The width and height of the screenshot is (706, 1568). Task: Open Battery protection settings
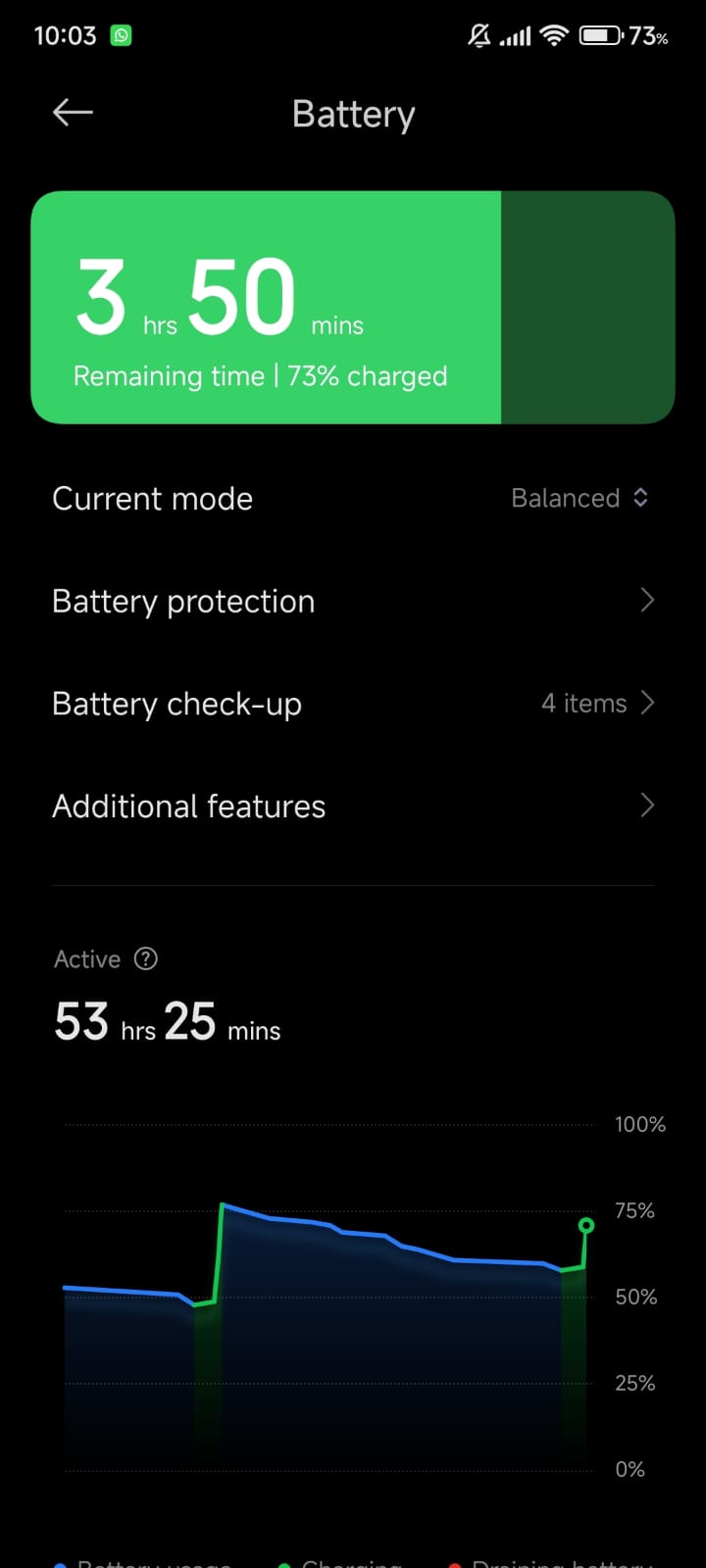353,601
